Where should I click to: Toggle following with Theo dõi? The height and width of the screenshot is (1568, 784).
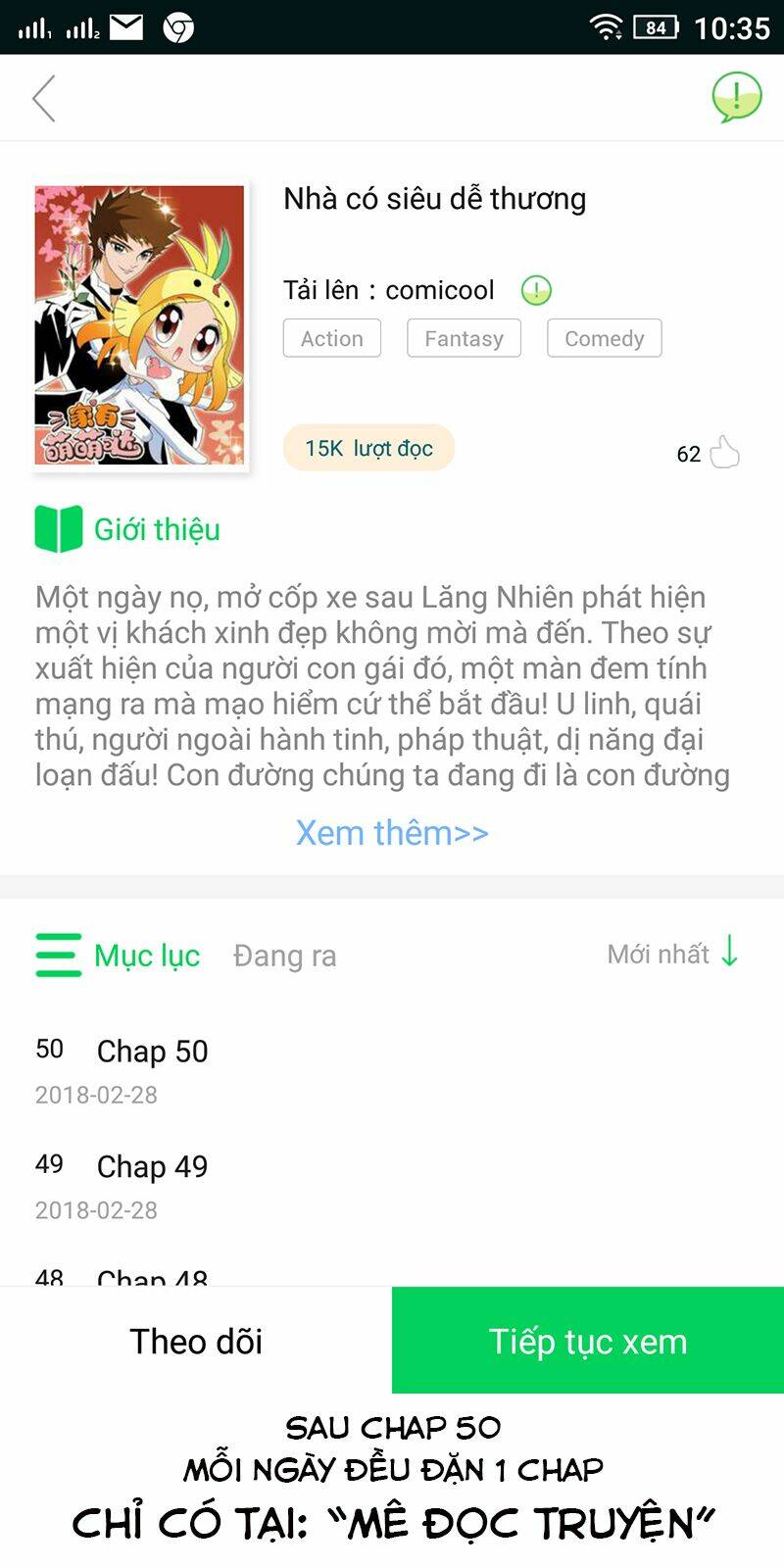pos(195,1341)
